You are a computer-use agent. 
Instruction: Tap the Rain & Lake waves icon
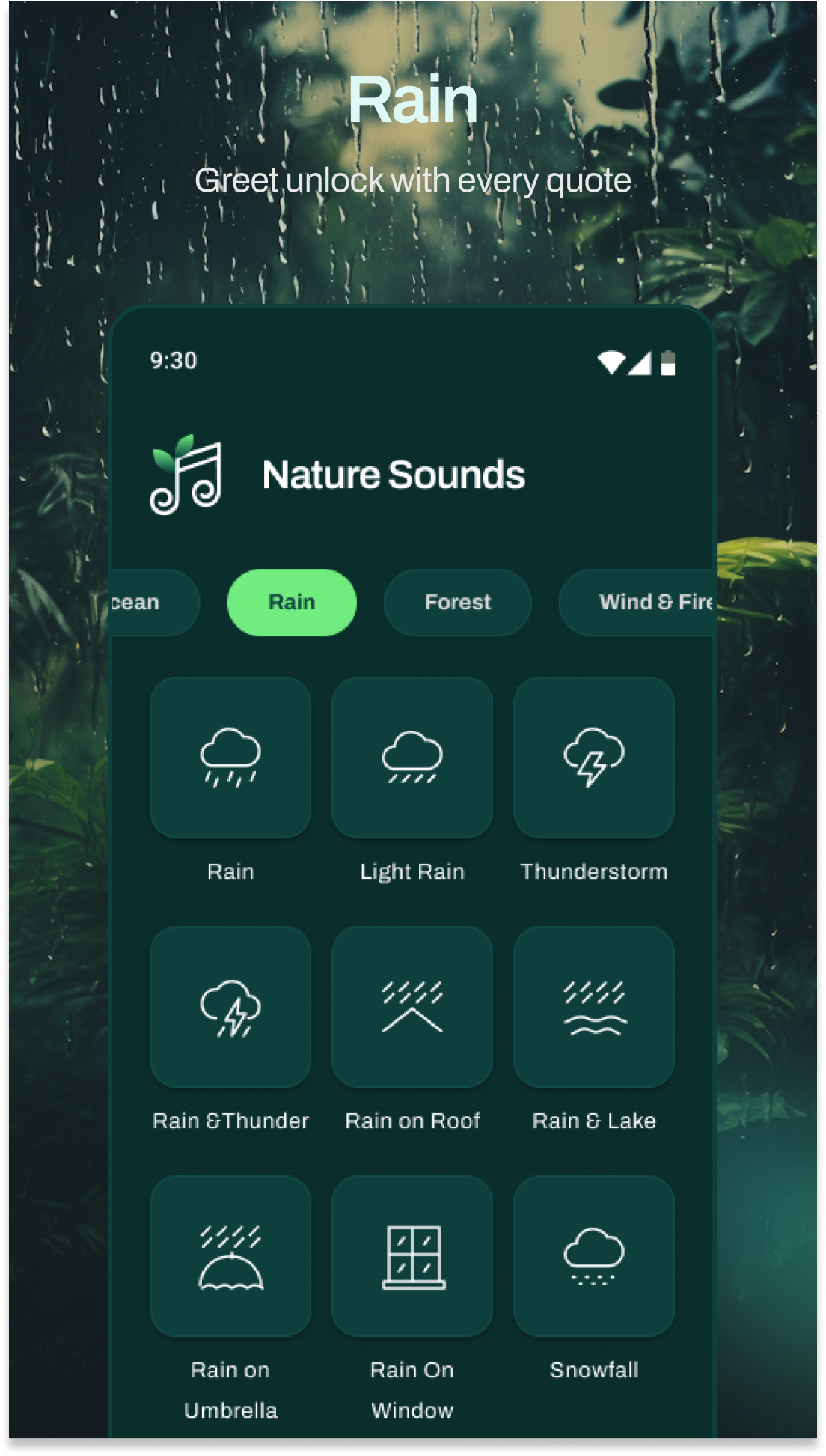pos(594,1008)
